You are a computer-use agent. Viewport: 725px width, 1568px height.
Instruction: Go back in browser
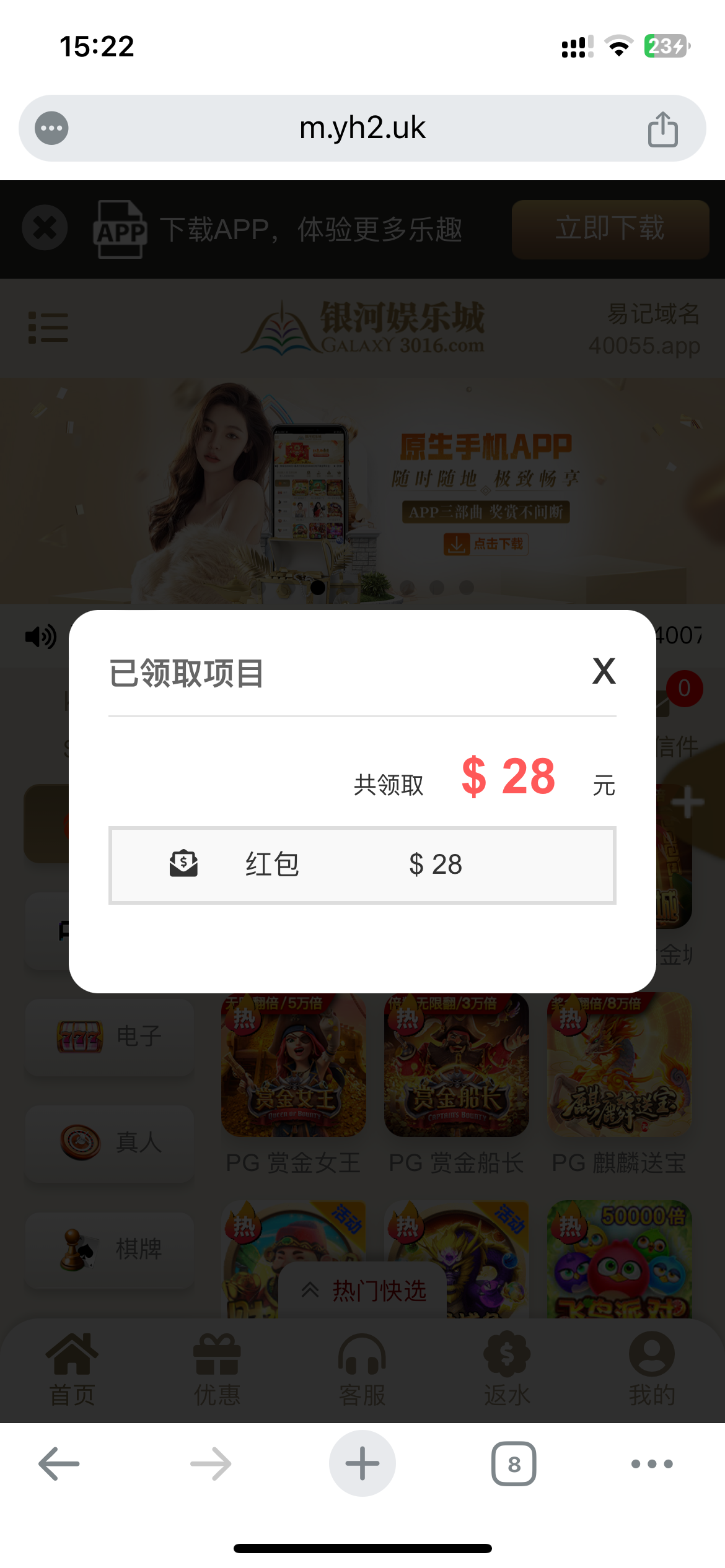pyautogui.click(x=59, y=1464)
